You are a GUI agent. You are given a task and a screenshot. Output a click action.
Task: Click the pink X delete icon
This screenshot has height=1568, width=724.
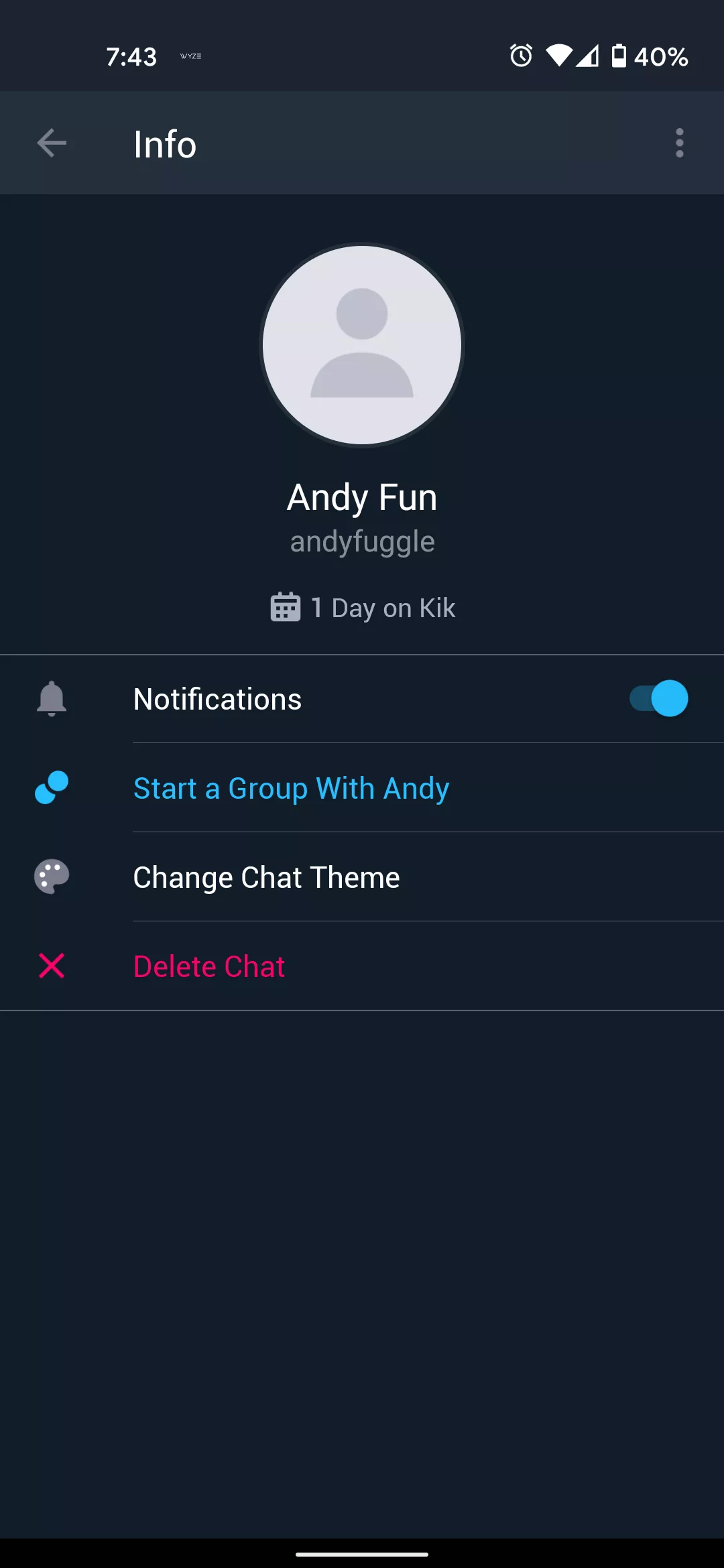[51, 966]
